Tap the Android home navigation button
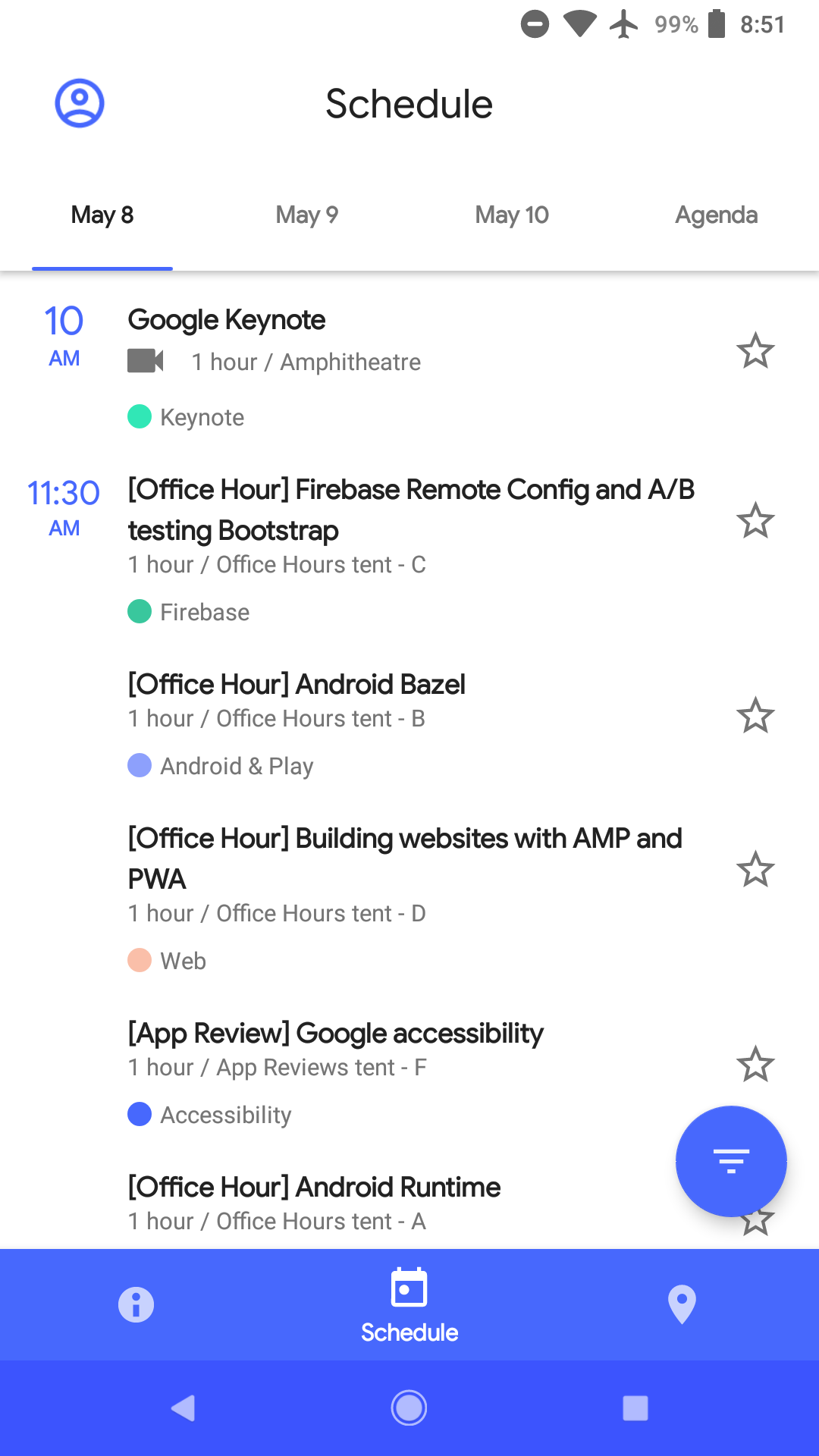This screenshot has width=819, height=1456. pos(409,1407)
